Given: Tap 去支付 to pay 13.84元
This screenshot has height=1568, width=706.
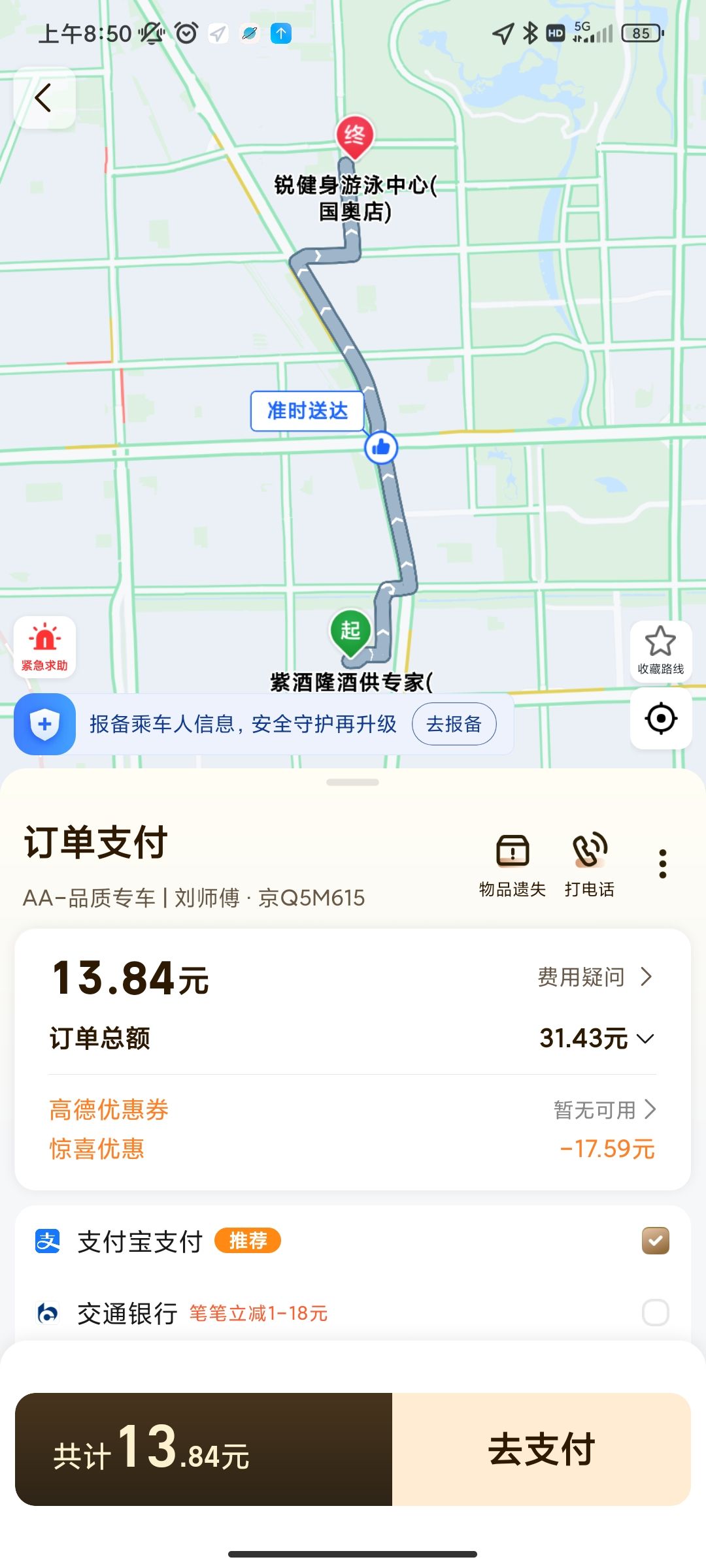Looking at the screenshot, I should click(541, 1449).
